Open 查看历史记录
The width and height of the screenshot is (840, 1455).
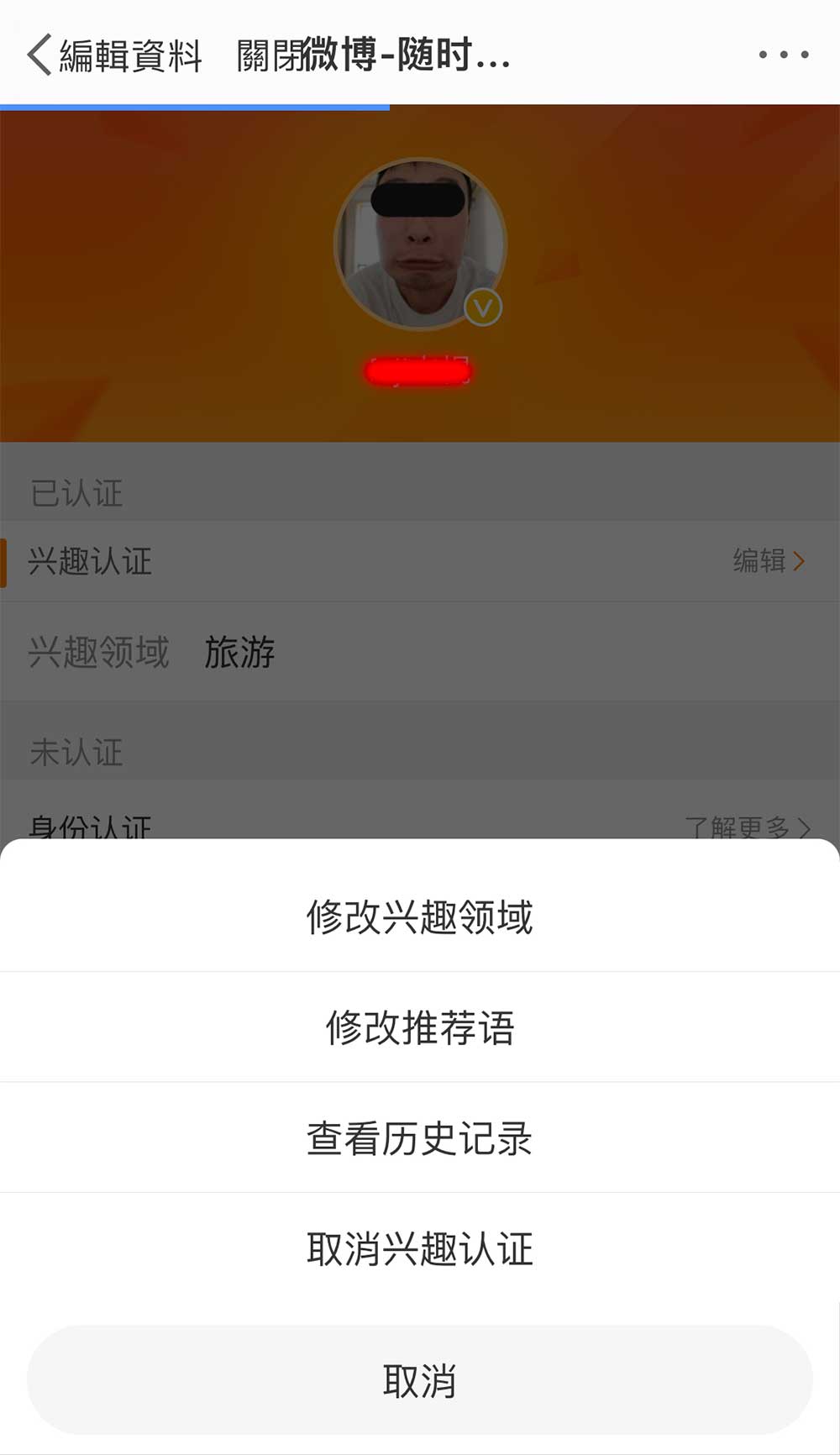point(420,1138)
